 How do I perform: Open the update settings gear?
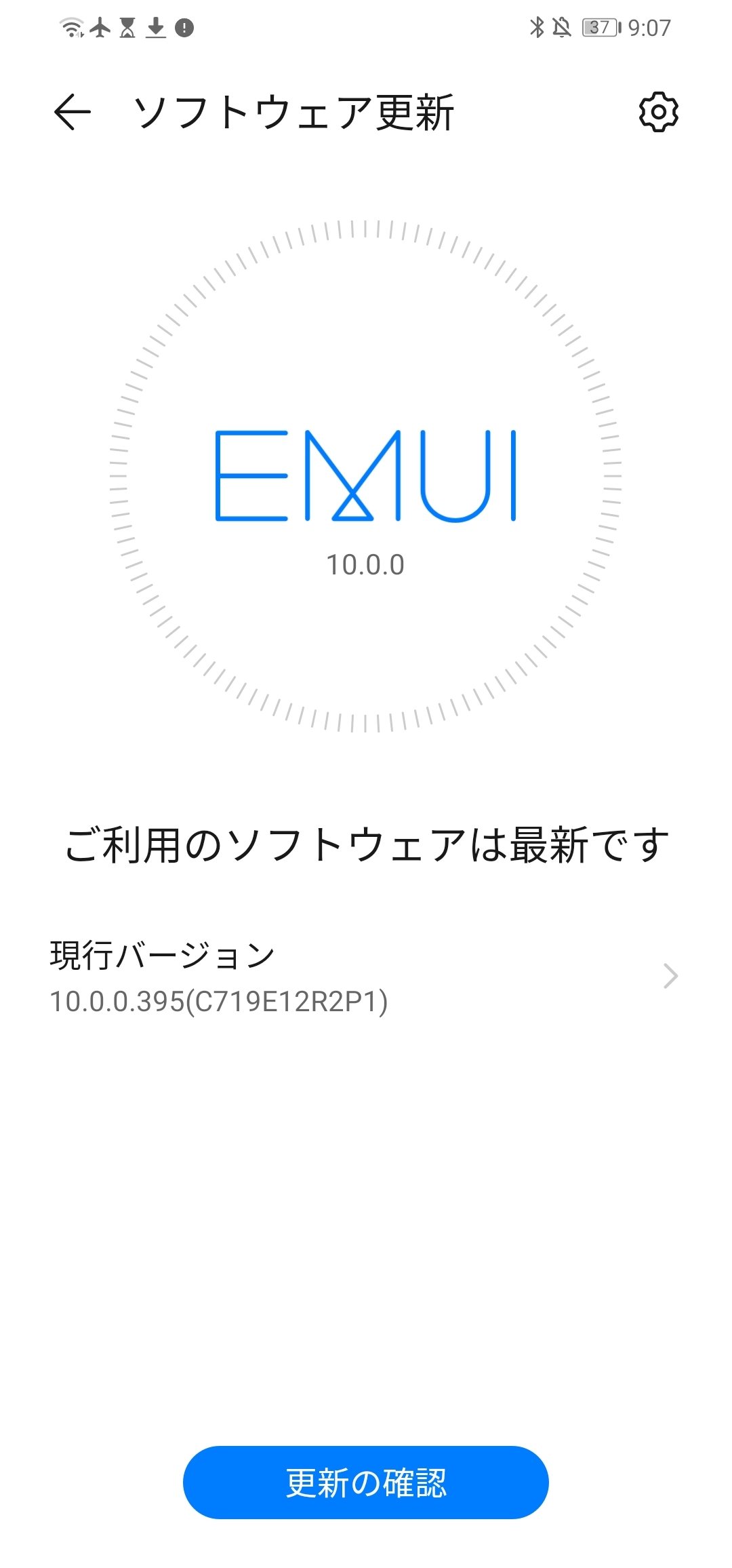[x=658, y=112]
